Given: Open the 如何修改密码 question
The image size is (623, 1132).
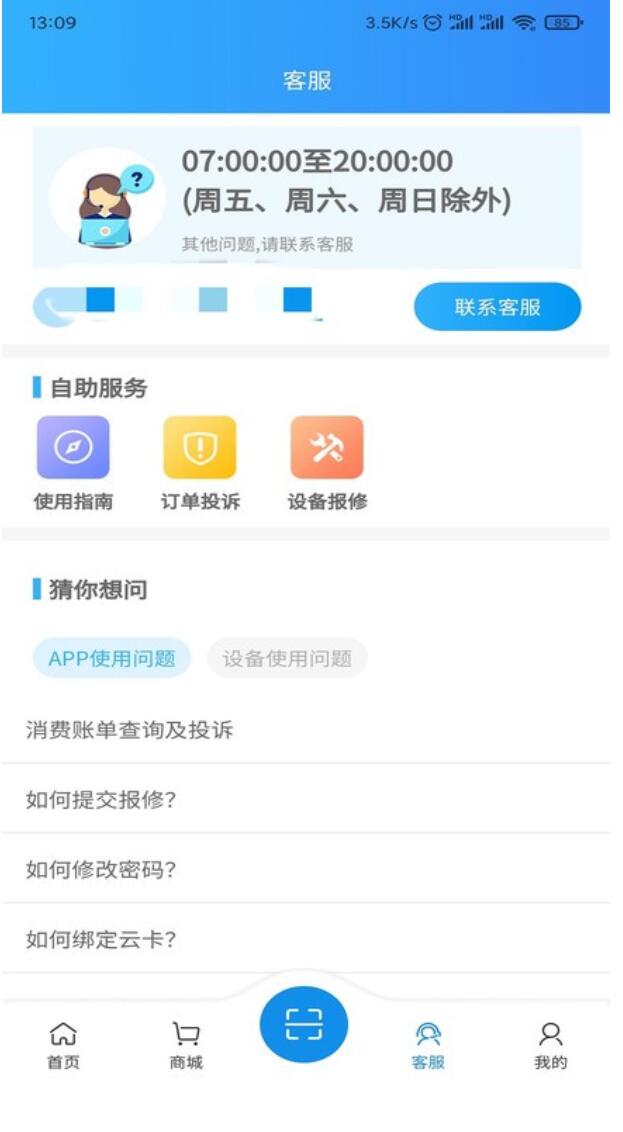Looking at the screenshot, I should coord(100,870).
